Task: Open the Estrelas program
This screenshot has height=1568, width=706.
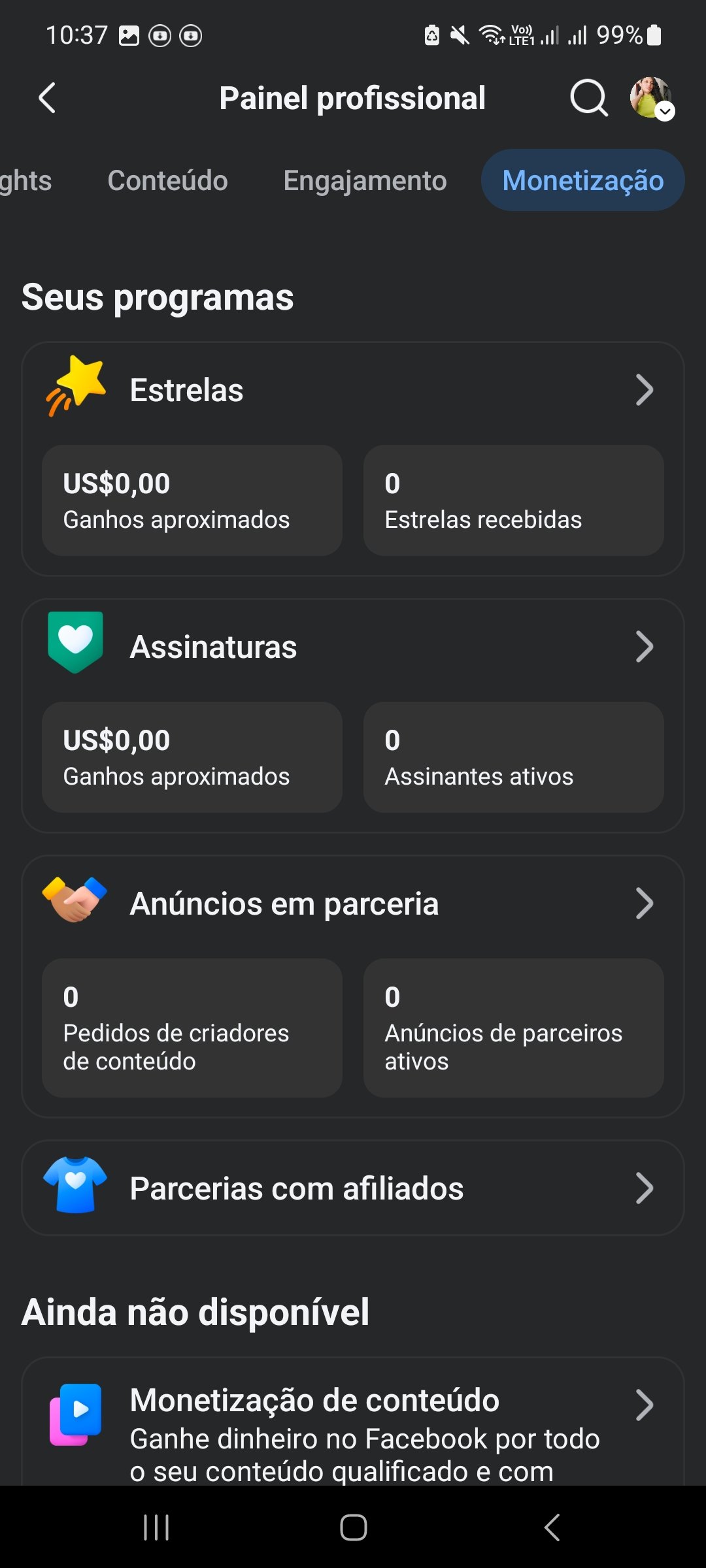Action: click(353, 390)
